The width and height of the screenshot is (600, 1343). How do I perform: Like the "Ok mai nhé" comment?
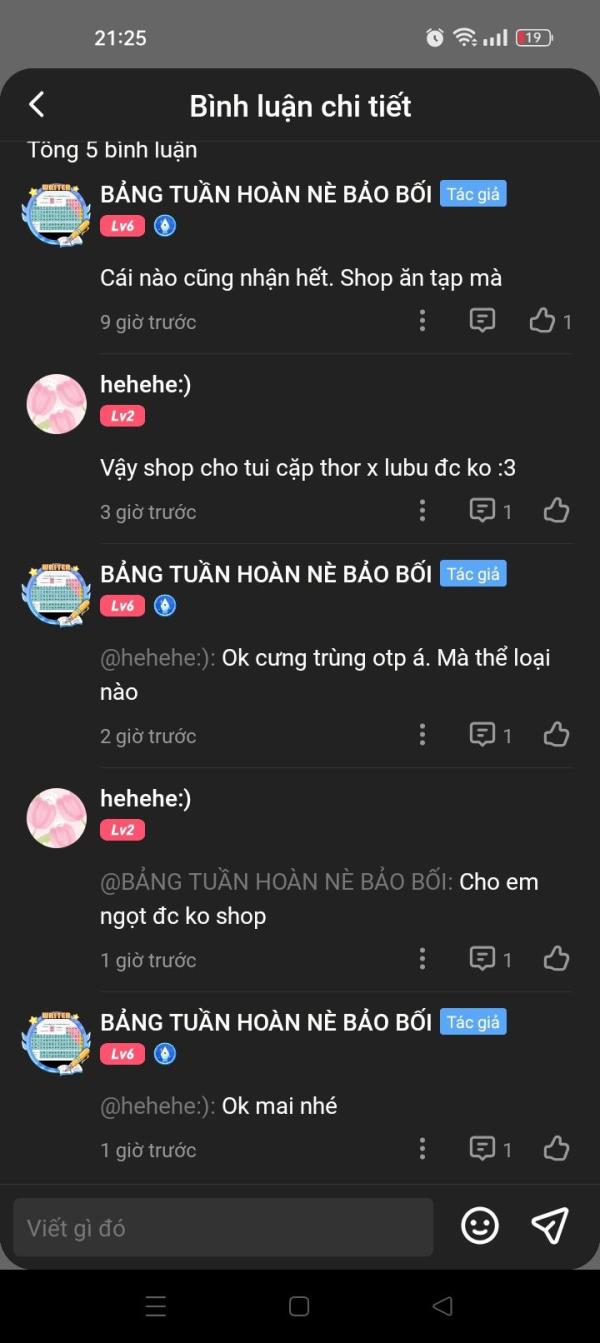point(556,1149)
